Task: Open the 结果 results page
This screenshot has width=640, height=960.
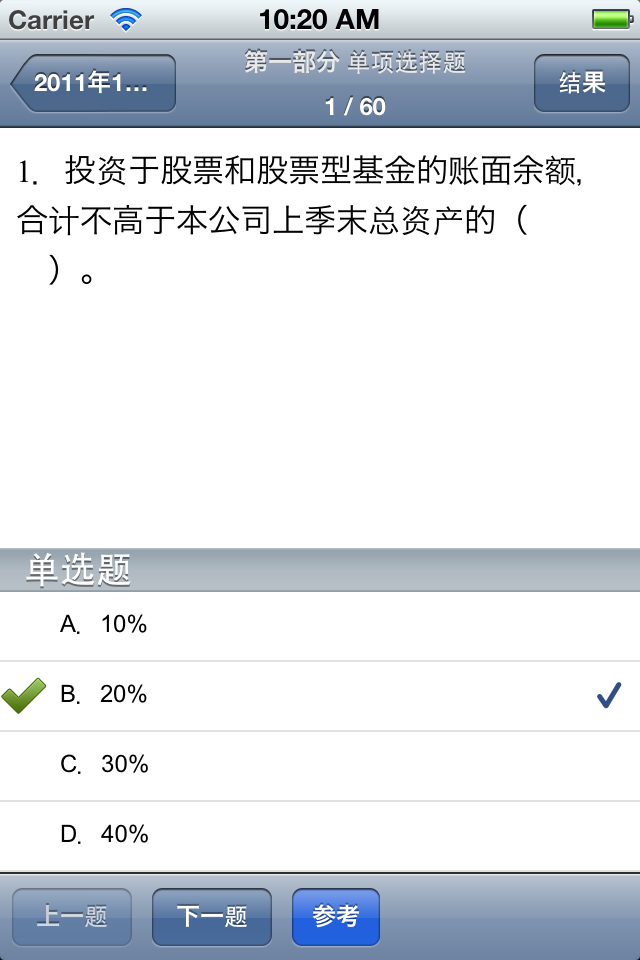Action: (583, 83)
